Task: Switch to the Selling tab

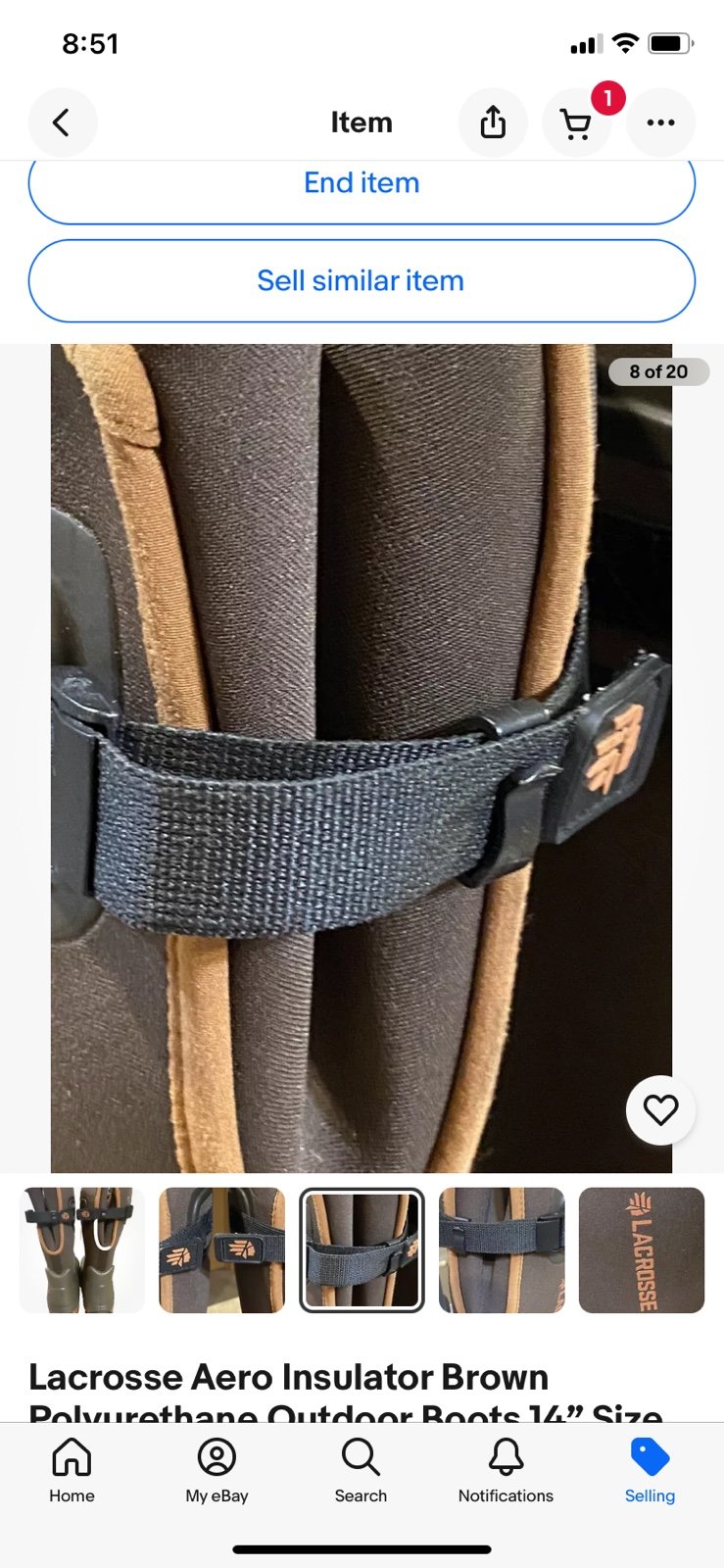Action: click(x=651, y=1470)
